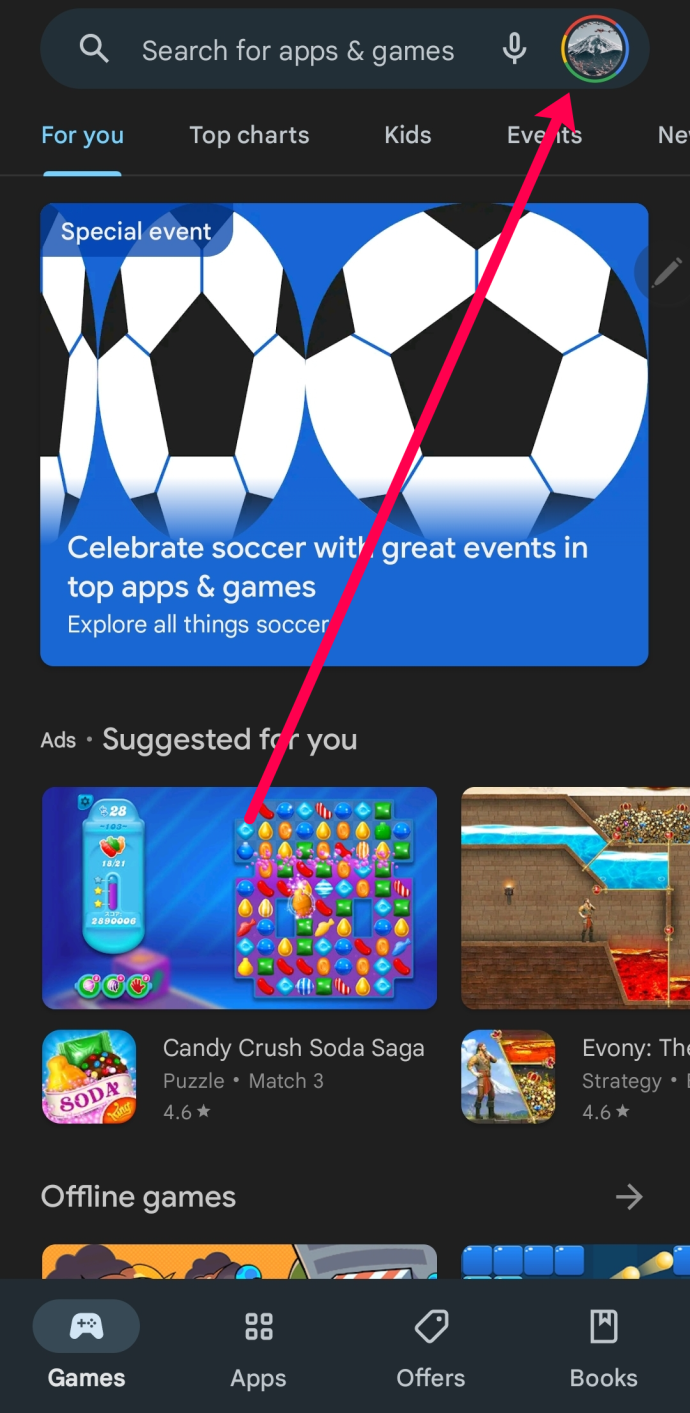Switch to the Top charts tab
This screenshot has width=690, height=1413.
point(249,136)
